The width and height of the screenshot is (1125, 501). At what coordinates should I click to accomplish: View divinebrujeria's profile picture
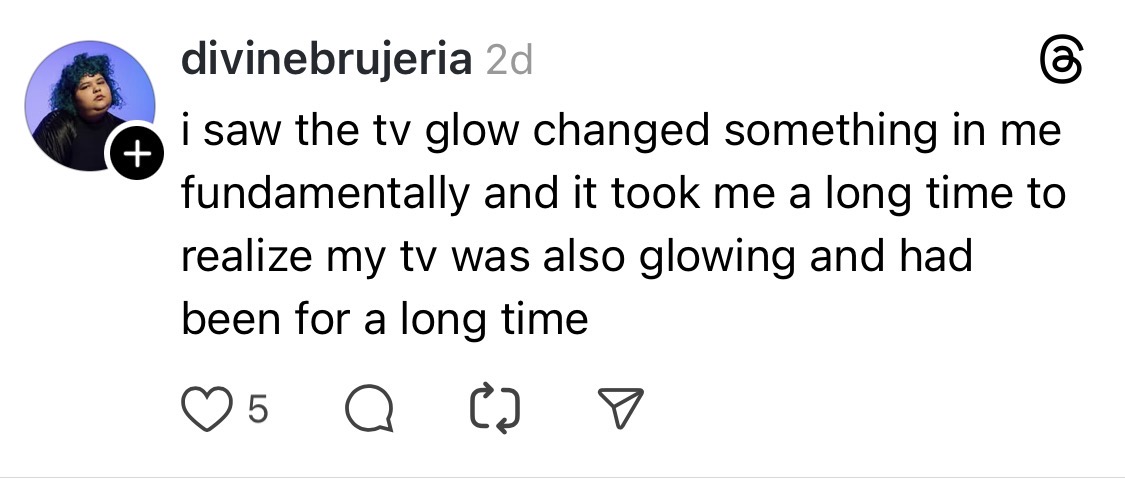tap(90, 106)
